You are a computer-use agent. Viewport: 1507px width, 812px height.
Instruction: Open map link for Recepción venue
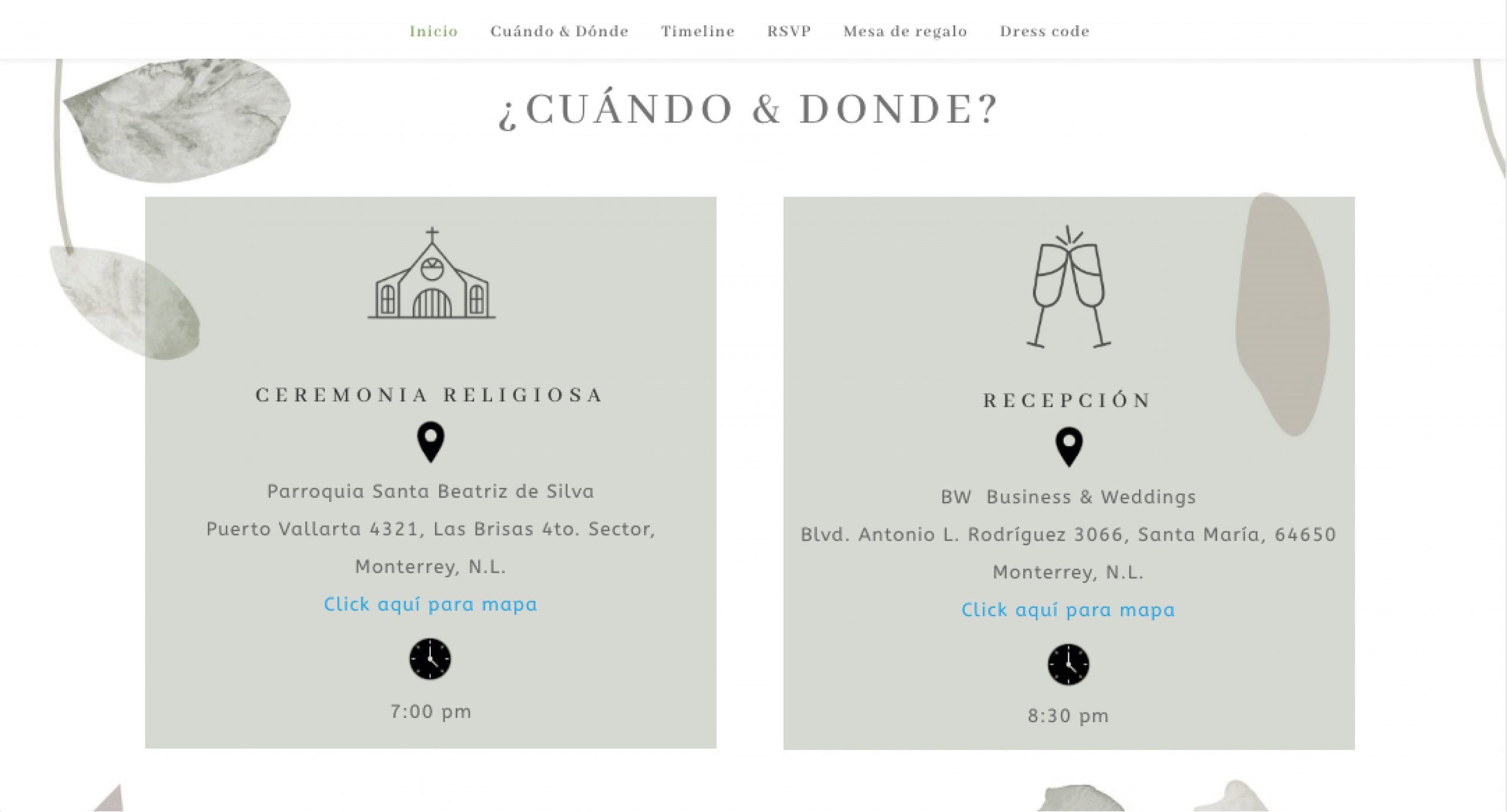[1068, 610]
